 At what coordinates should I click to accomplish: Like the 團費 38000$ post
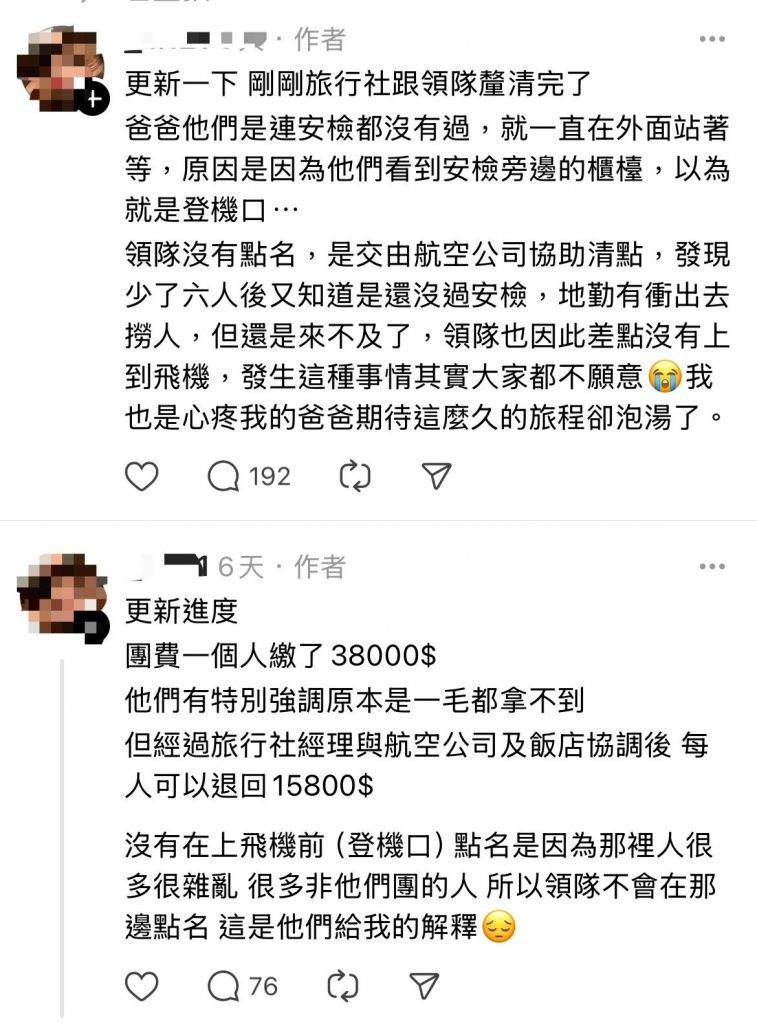tap(142, 987)
